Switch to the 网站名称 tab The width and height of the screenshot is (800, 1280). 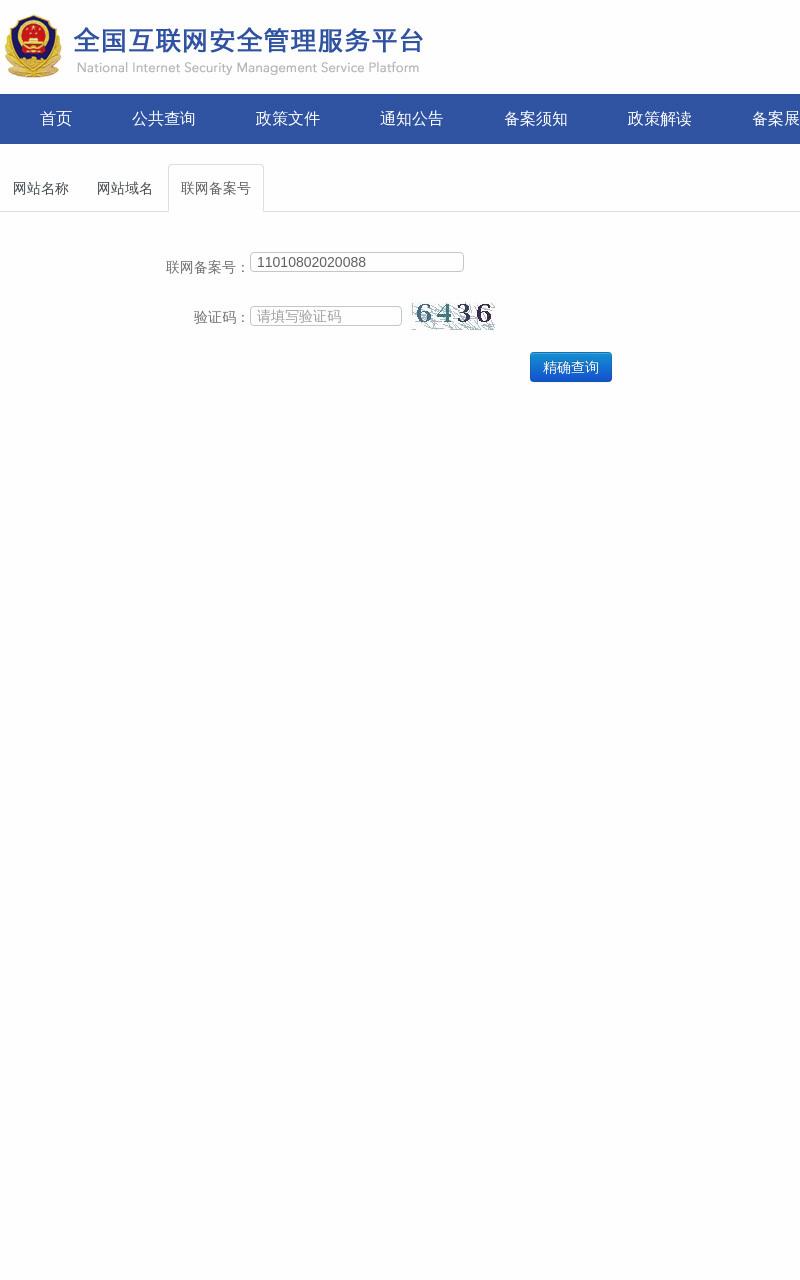click(41, 188)
